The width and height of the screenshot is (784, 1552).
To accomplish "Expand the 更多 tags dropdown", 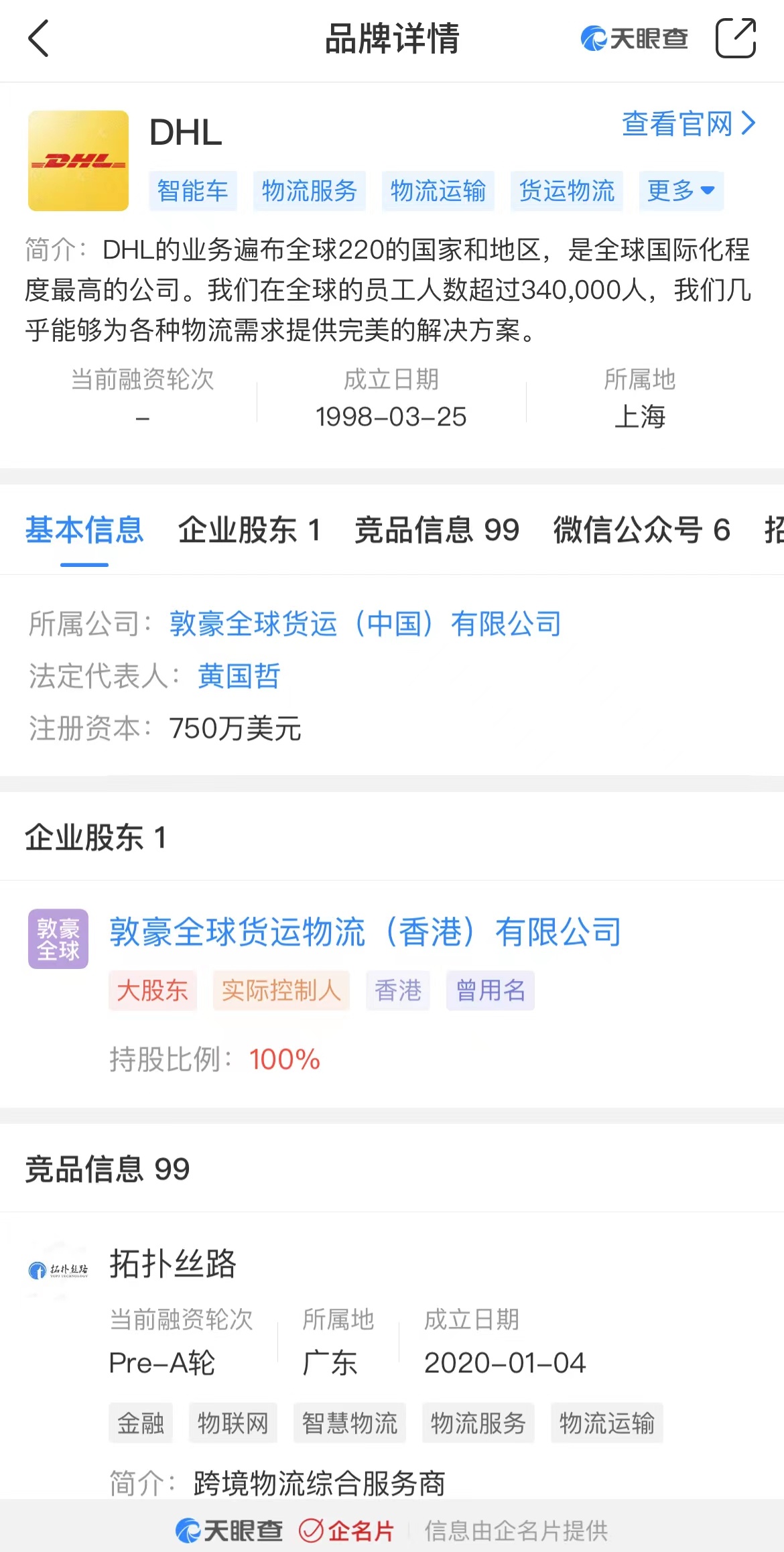I will 681,191.
